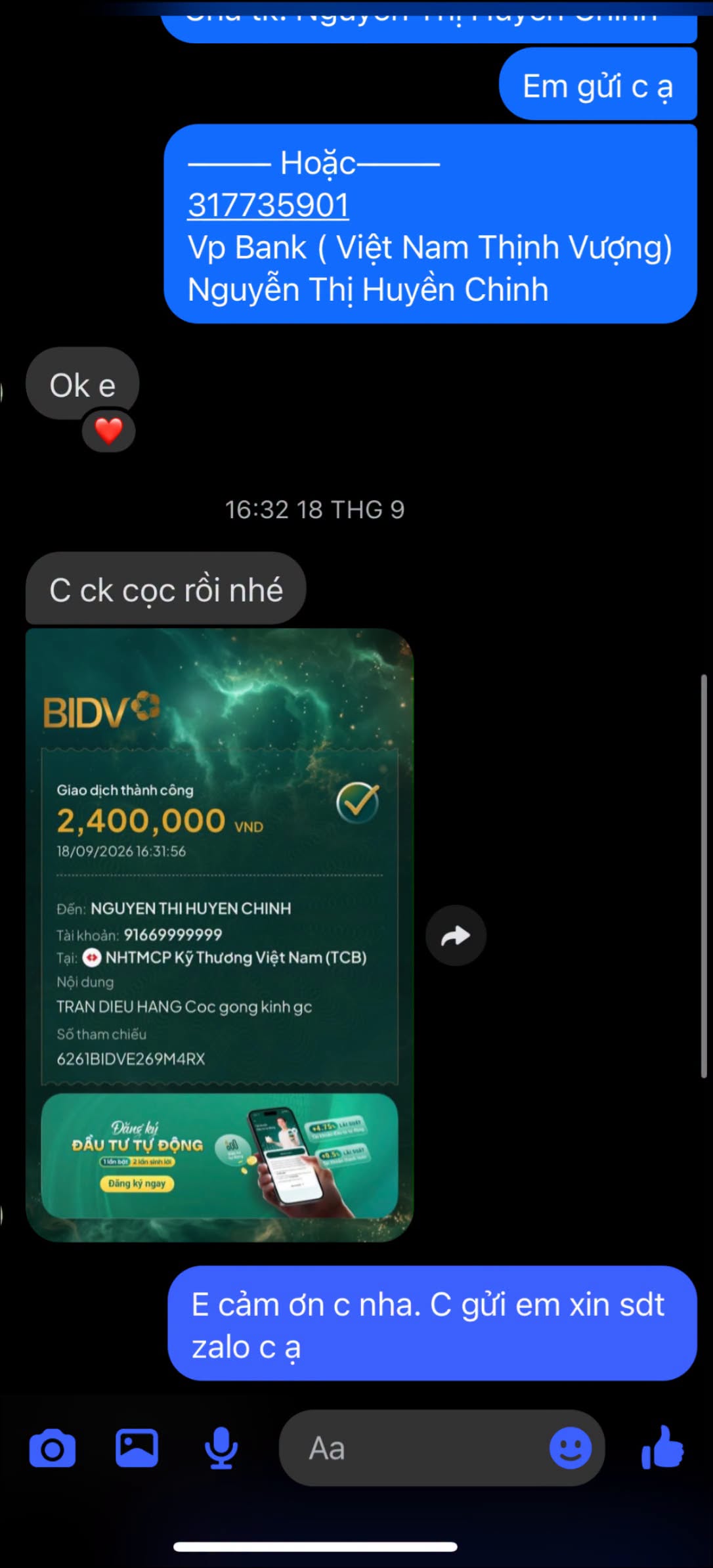Viewport: 713px width, 1568px height.
Task: Open the BIDV transaction receipt image
Action: point(219,935)
